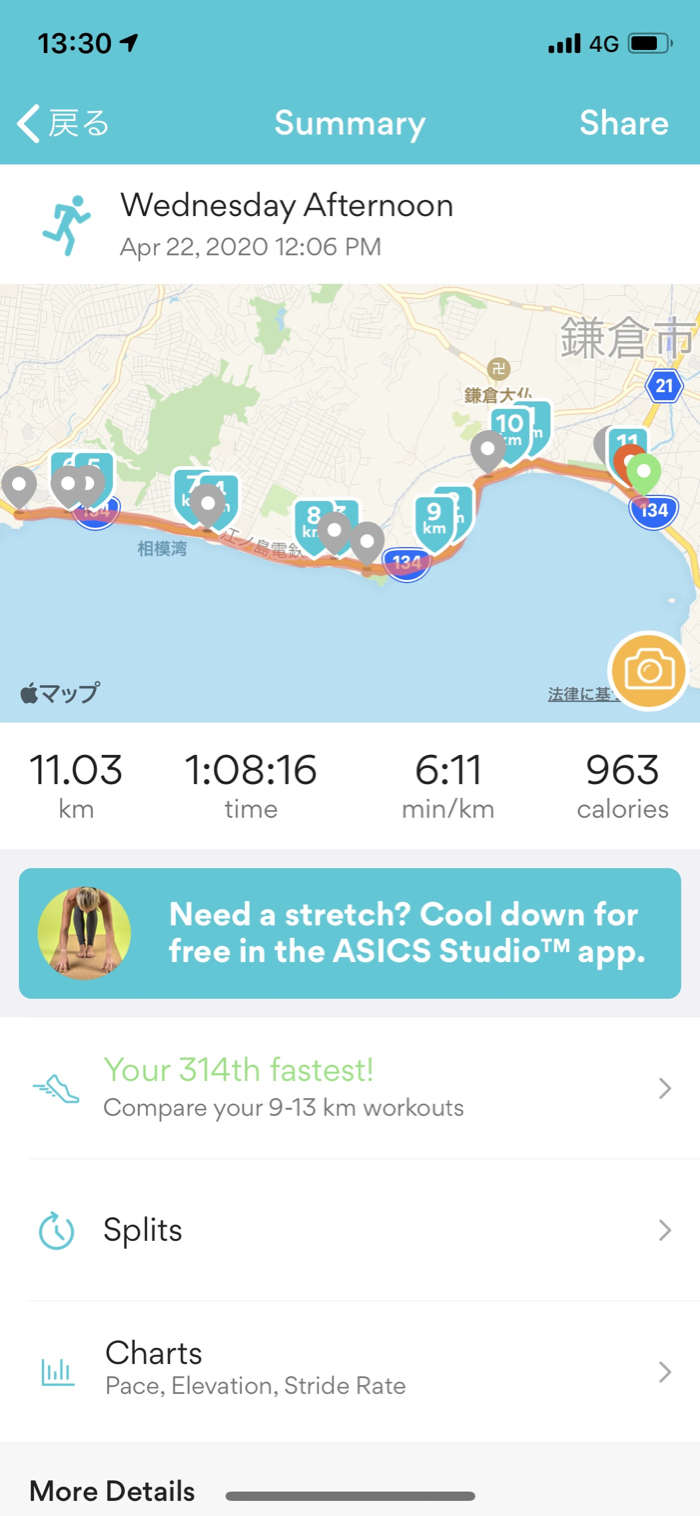
Task: Go back using the 戻る button
Action: [63, 124]
